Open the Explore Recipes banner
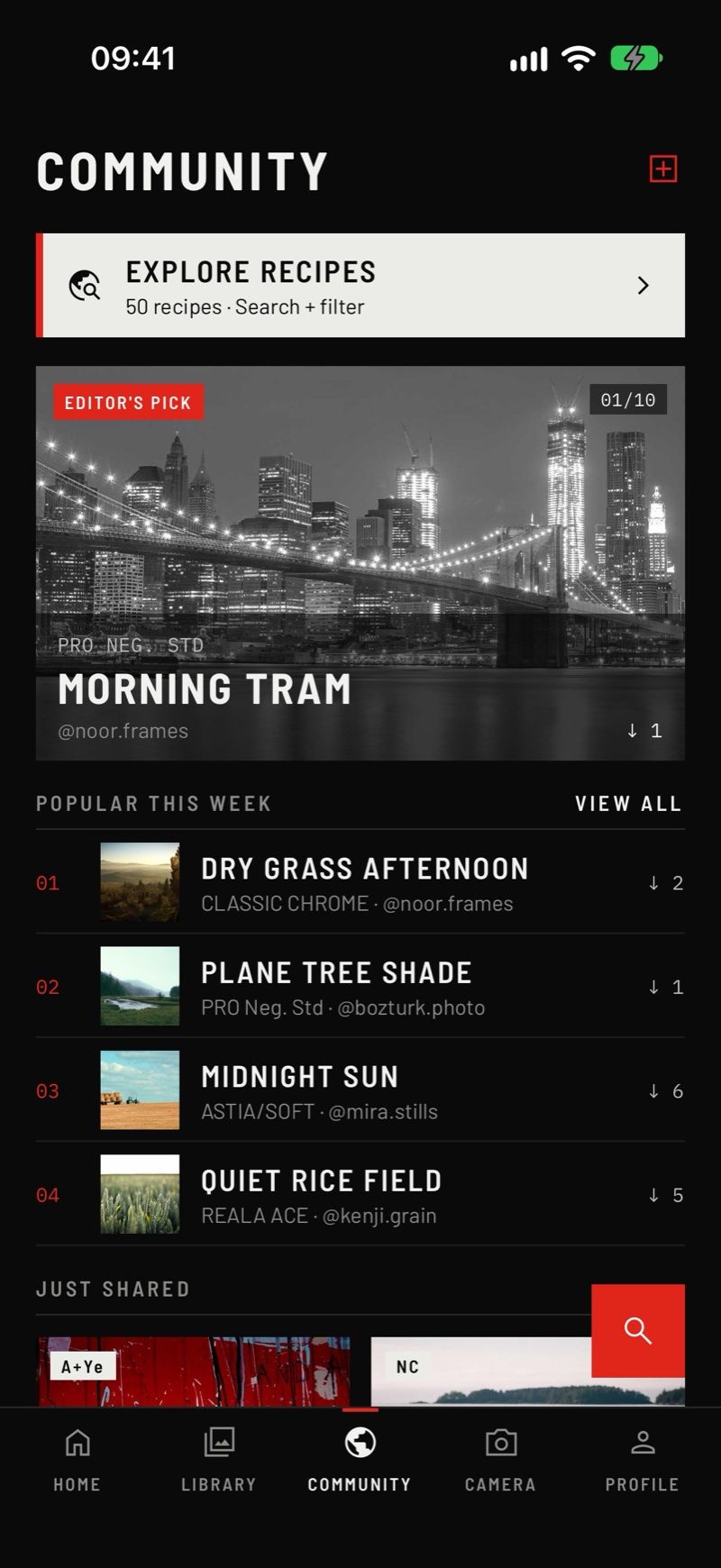 360,286
